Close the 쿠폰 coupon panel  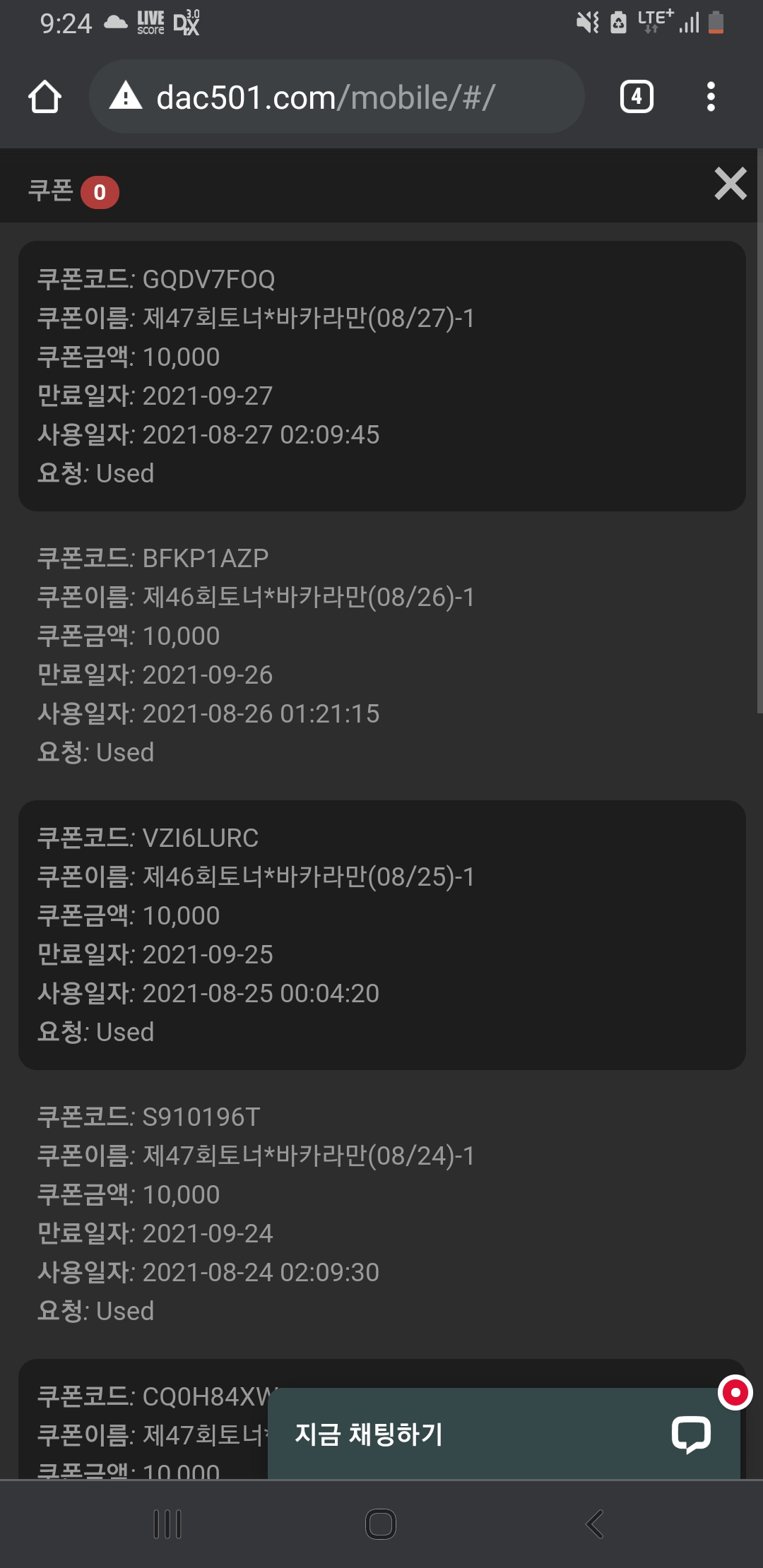tap(731, 184)
